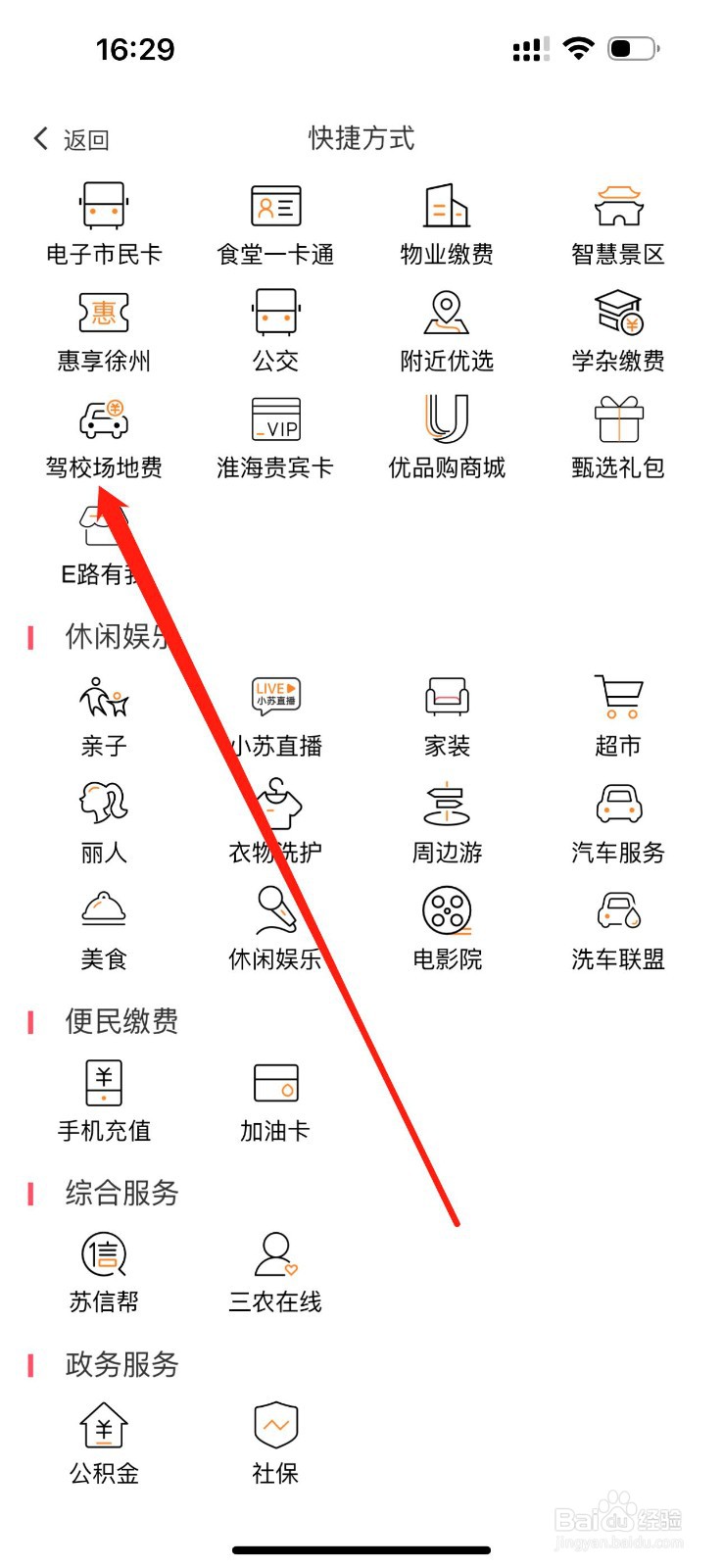723x1568 pixels.
Task: Go back using the 返回 button
Action: pos(69,138)
